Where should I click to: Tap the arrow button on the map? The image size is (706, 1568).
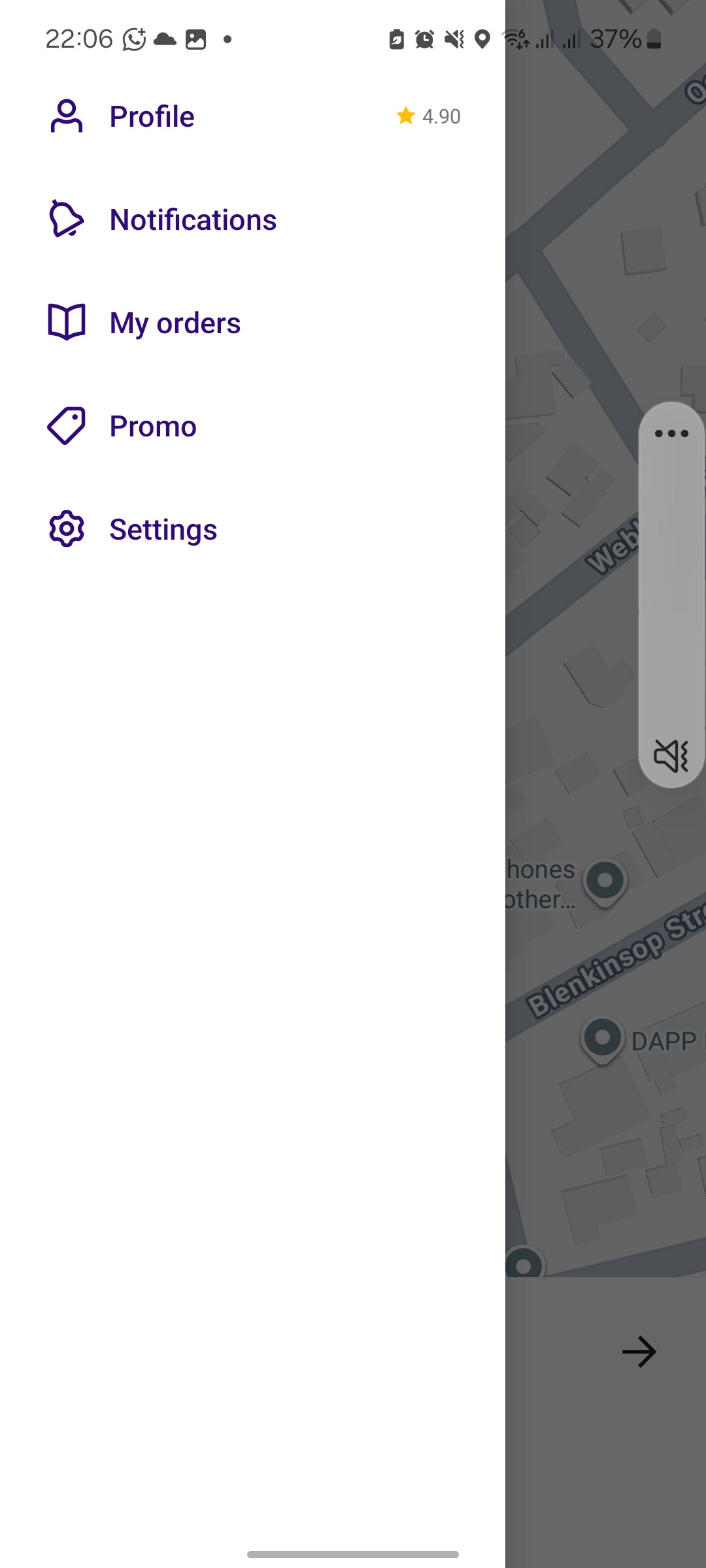pyautogui.click(x=639, y=1352)
